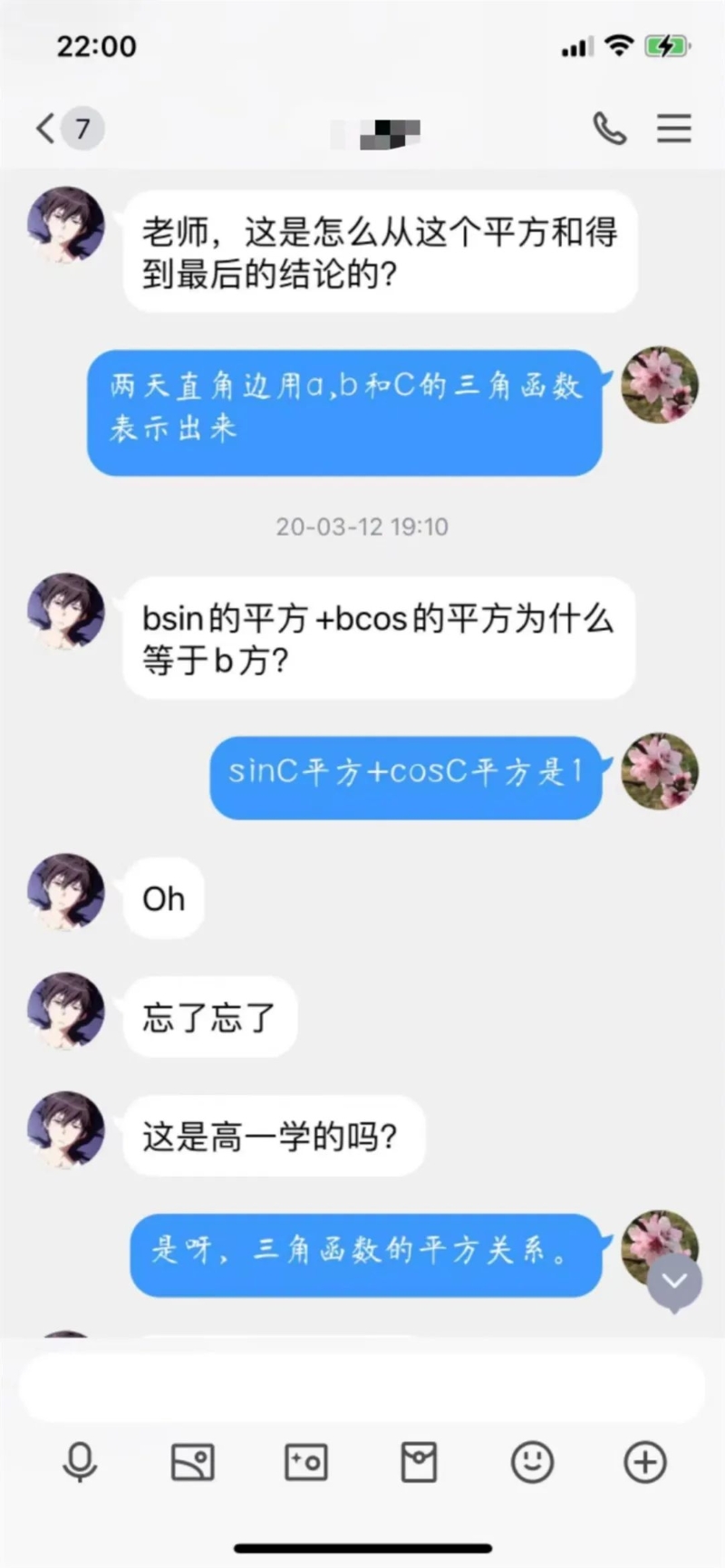Open the teacher's flower avatar beside 'sinC平方+cosC平方是1'

point(660,771)
